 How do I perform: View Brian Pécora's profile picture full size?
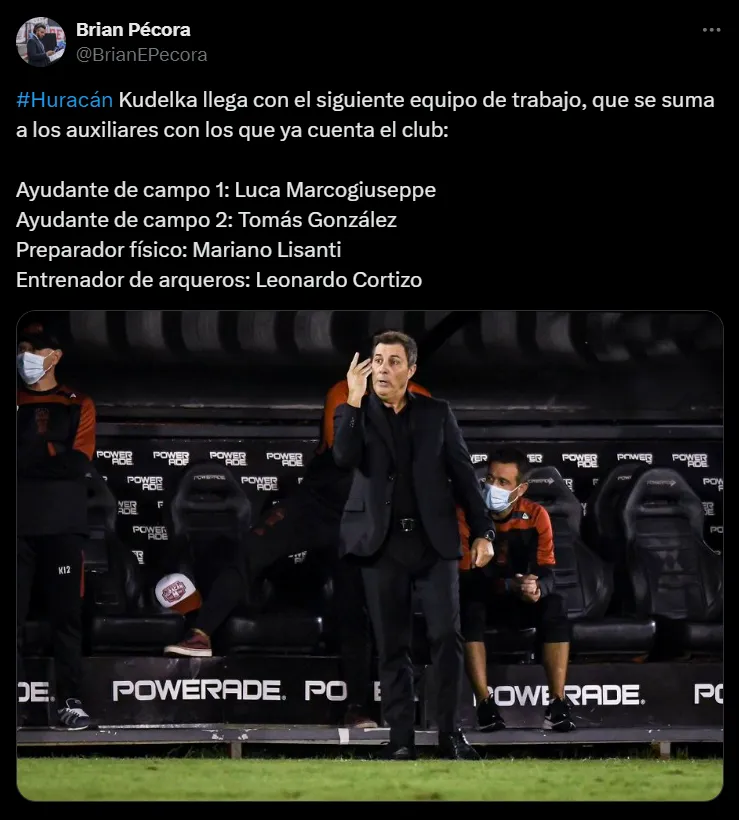tap(38, 31)
